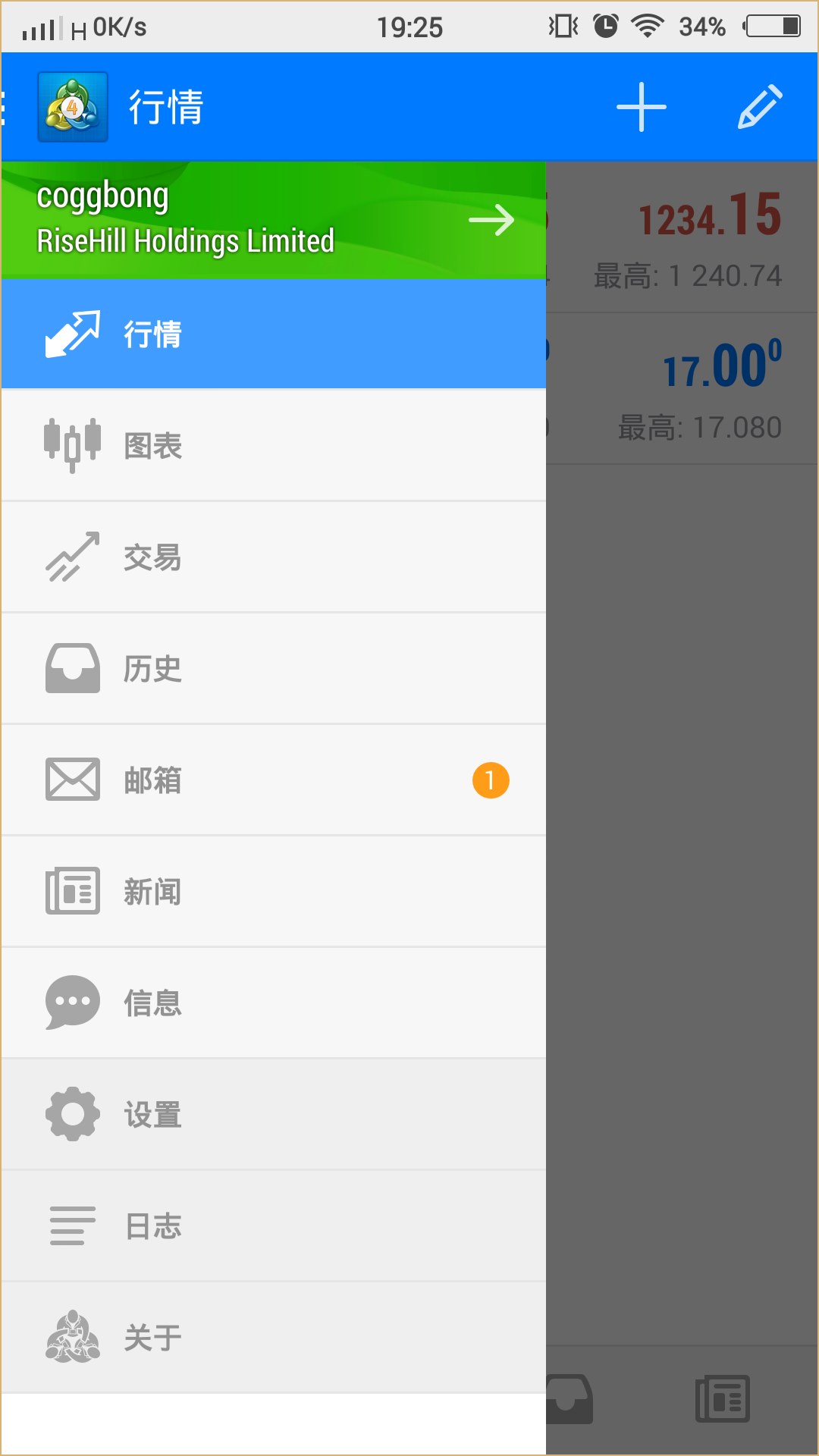Select 行情 in the drawer
Viewport: 819px width, 1456px height.
pos(273,334)
